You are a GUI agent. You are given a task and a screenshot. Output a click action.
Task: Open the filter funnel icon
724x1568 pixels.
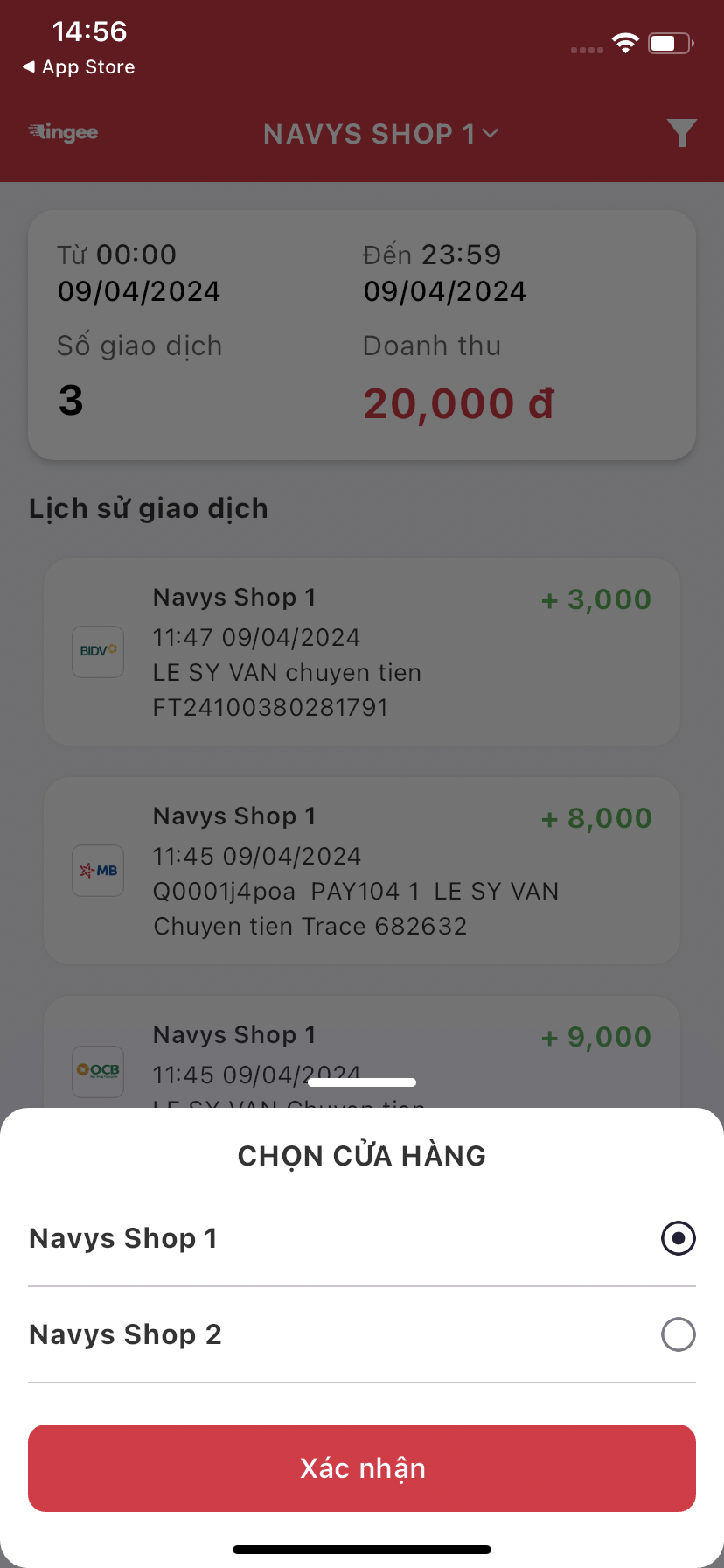[x=681, y=133]
